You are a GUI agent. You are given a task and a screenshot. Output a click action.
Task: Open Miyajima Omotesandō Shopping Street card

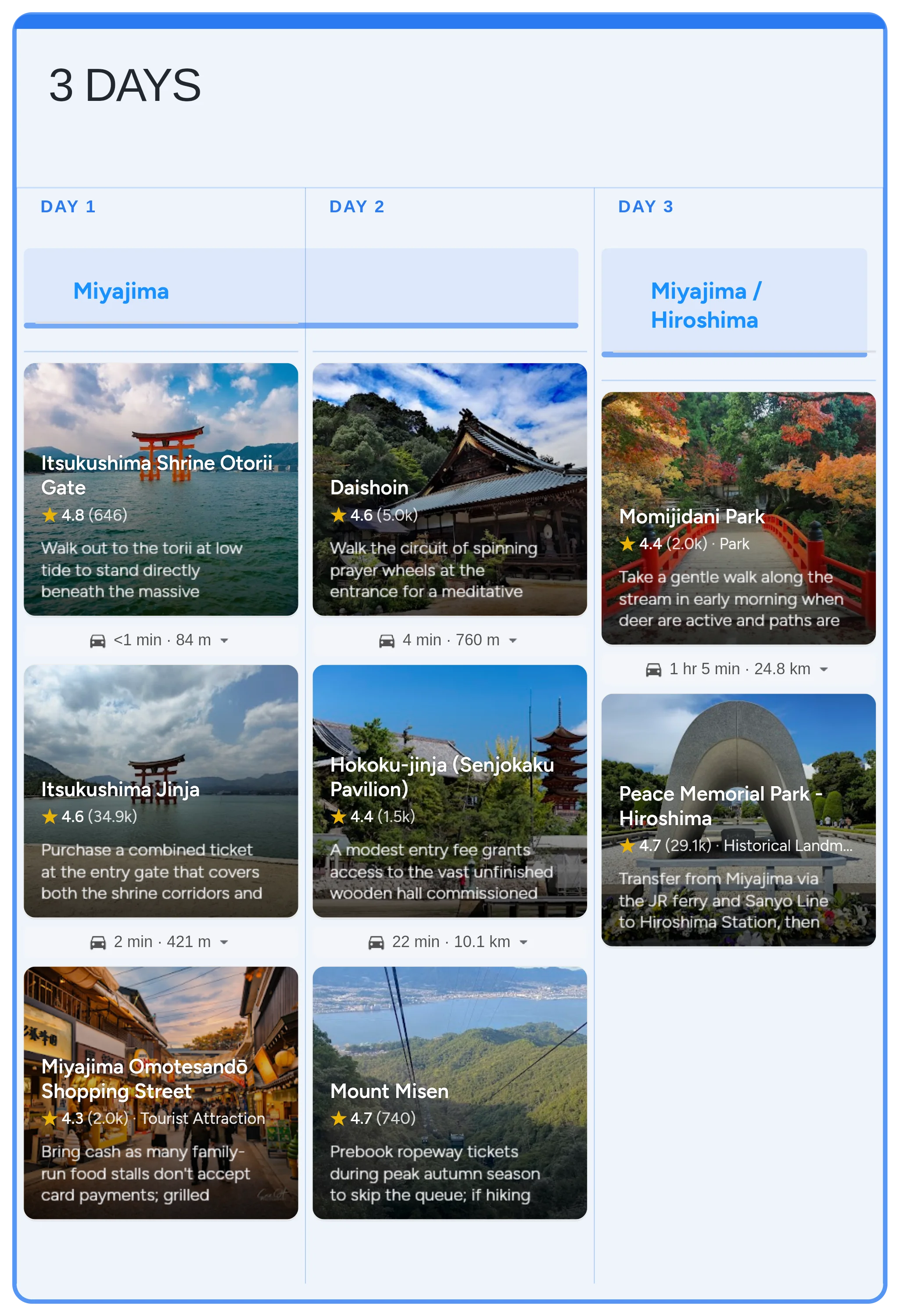(x=160, y=1092)
